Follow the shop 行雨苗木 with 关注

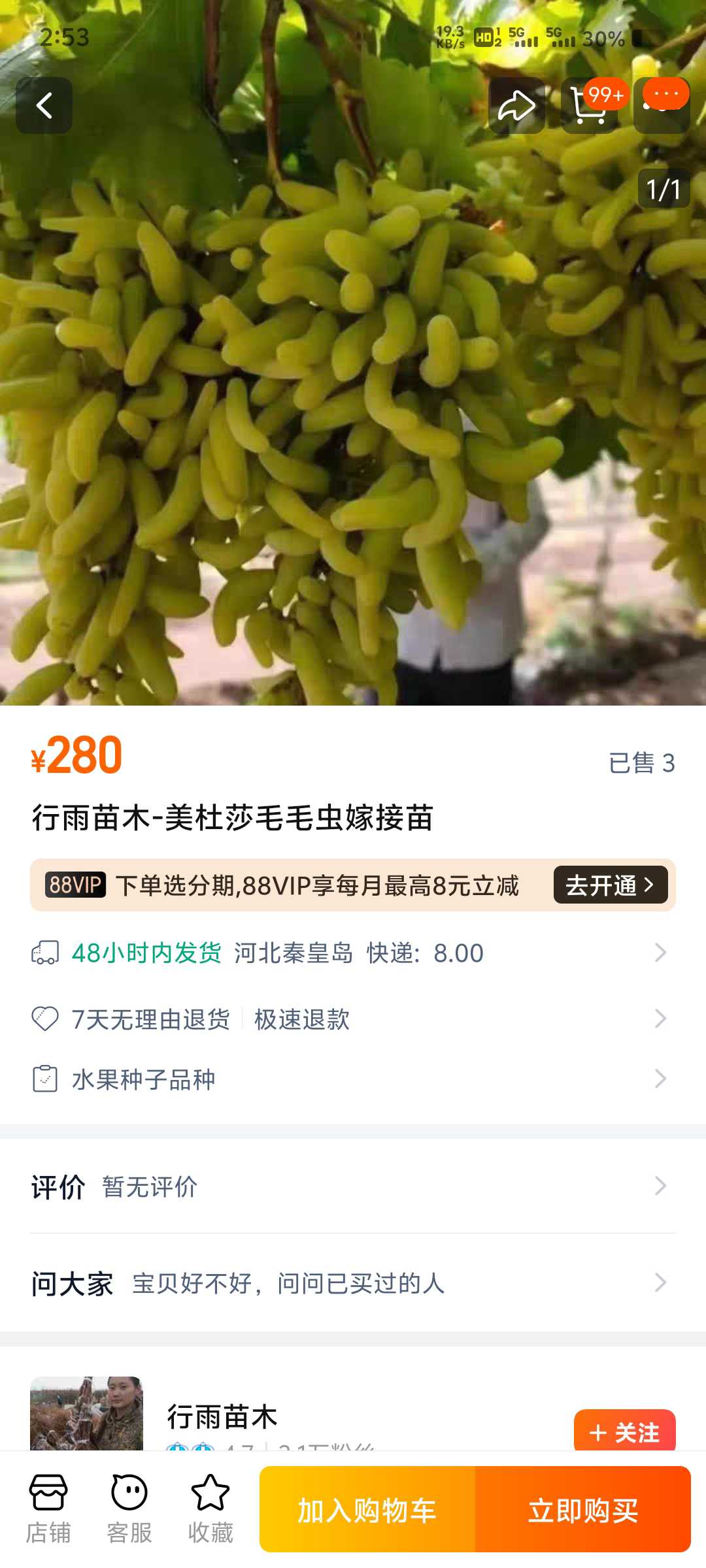[x=624, y=1431]
